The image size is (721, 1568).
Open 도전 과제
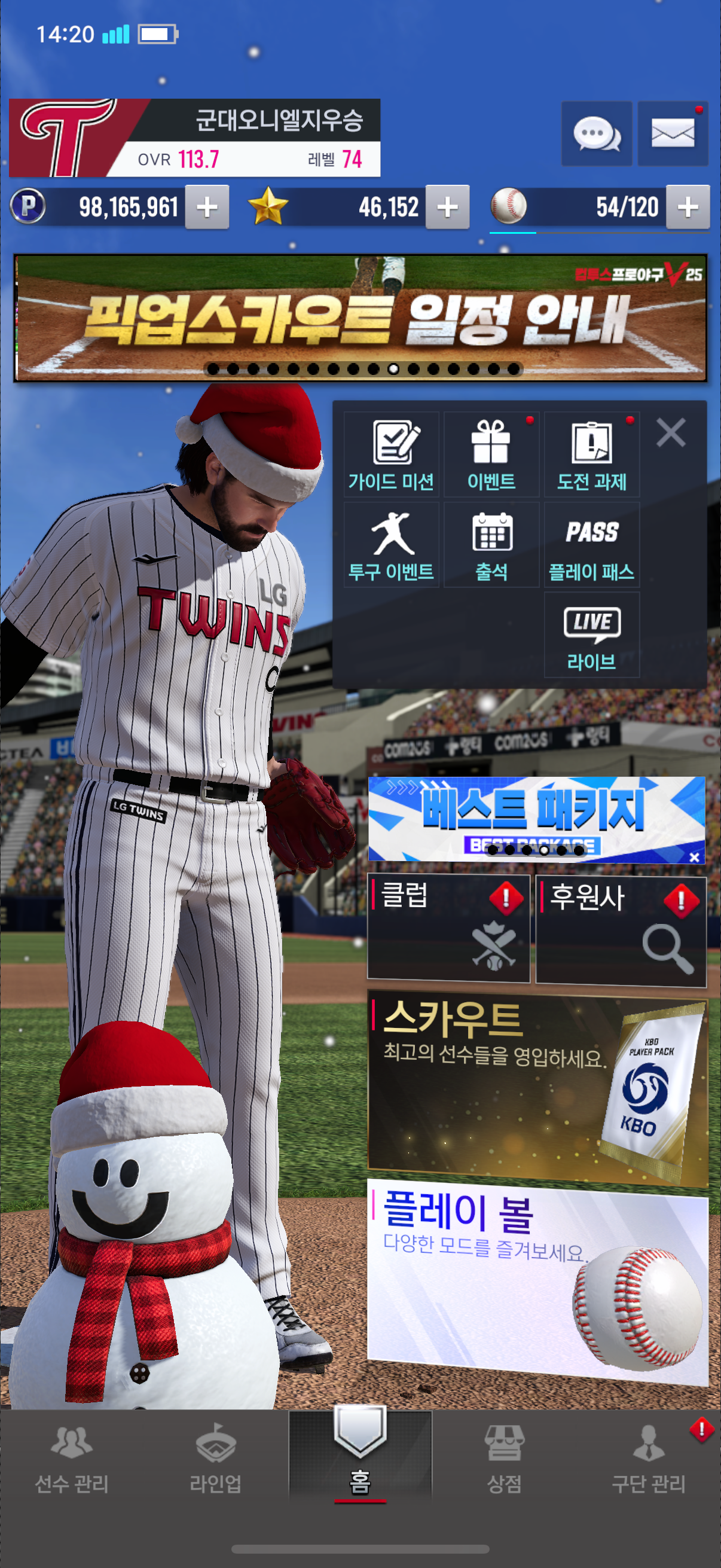pyautogui.click(x=591, y=454)
